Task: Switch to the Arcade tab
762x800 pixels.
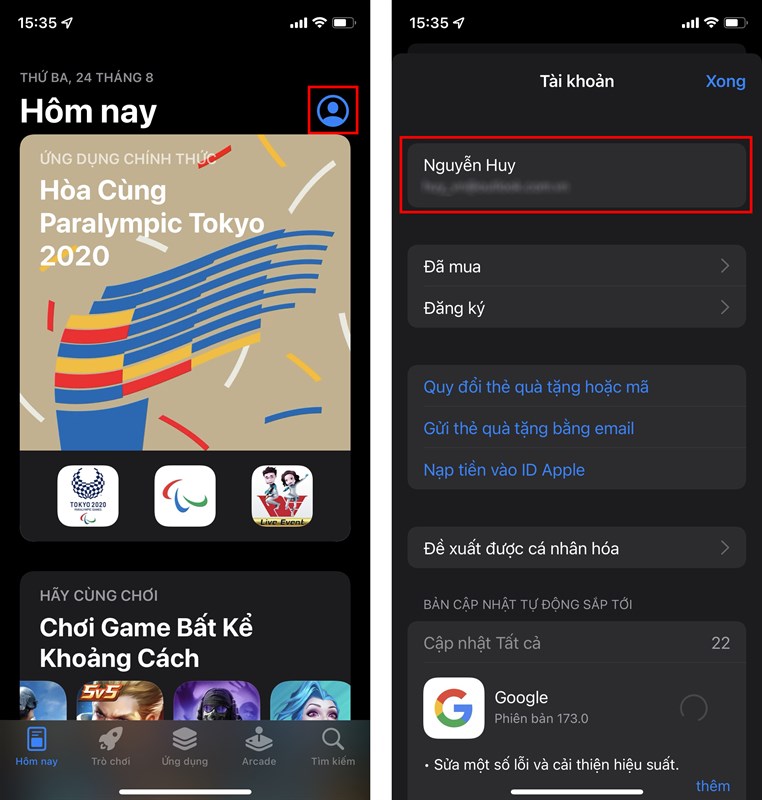Action: tap(258, 747)
